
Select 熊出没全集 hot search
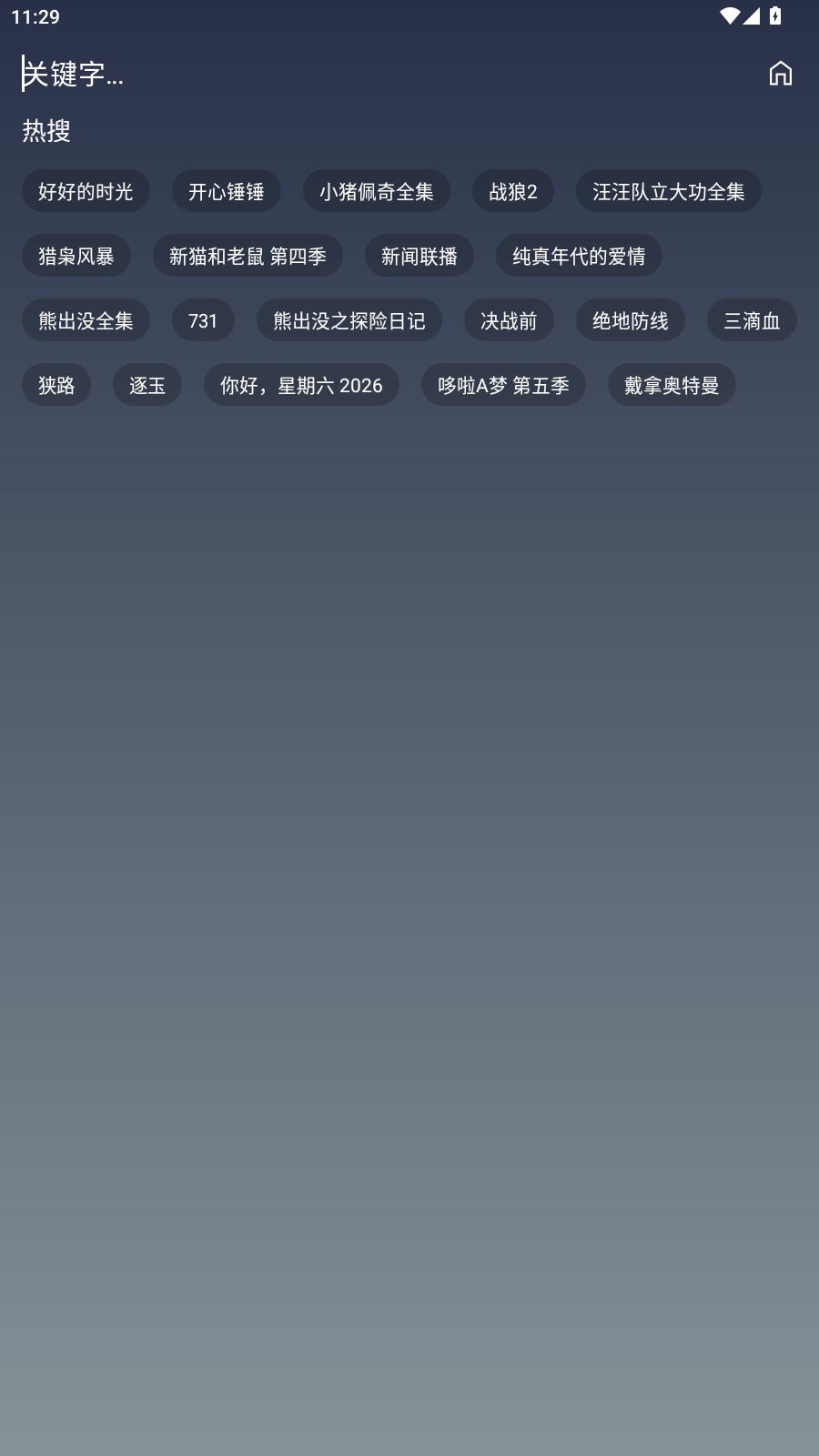click(x=86, y=320)
